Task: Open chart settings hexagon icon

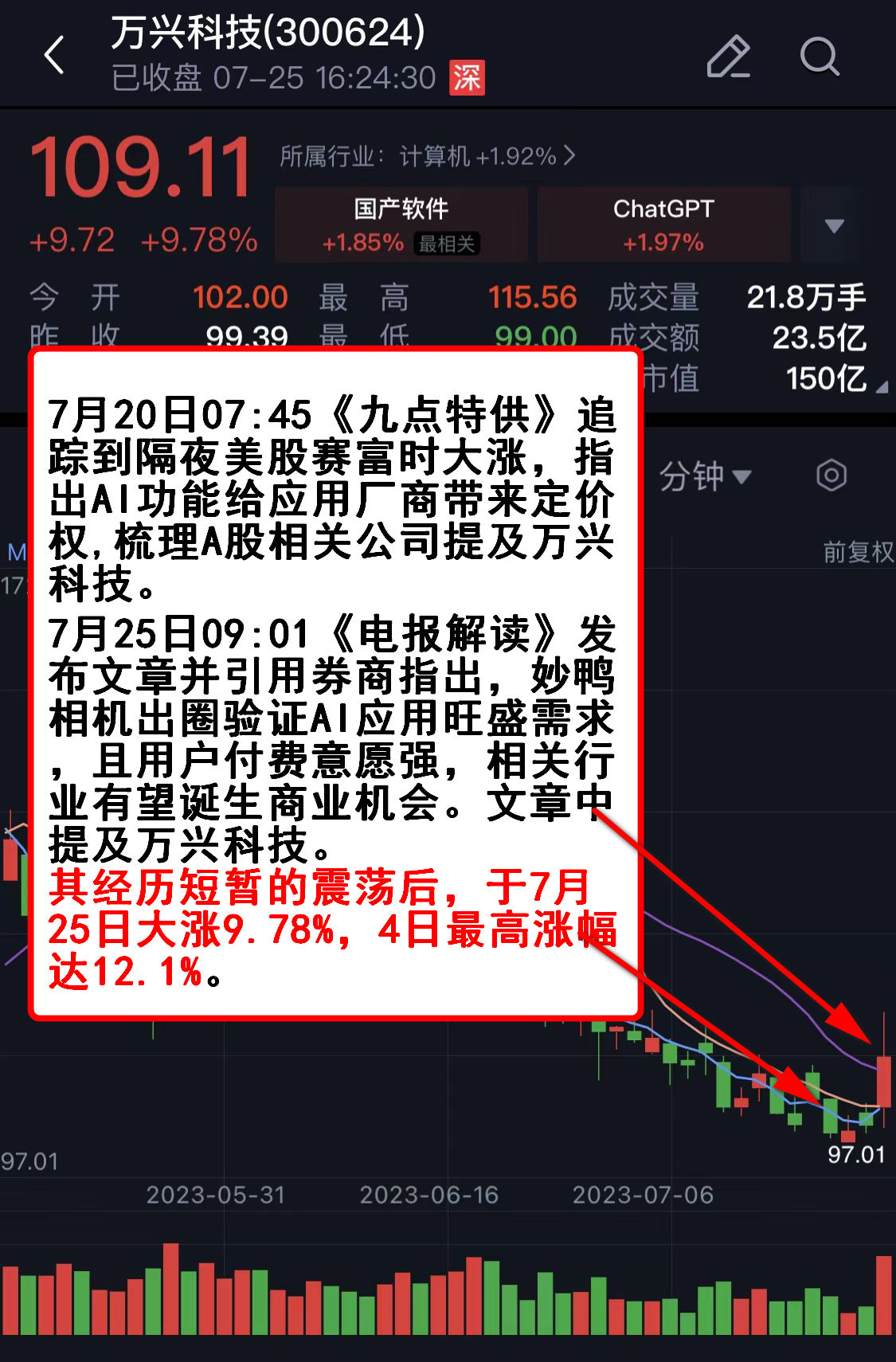Action: pos(831,476)
